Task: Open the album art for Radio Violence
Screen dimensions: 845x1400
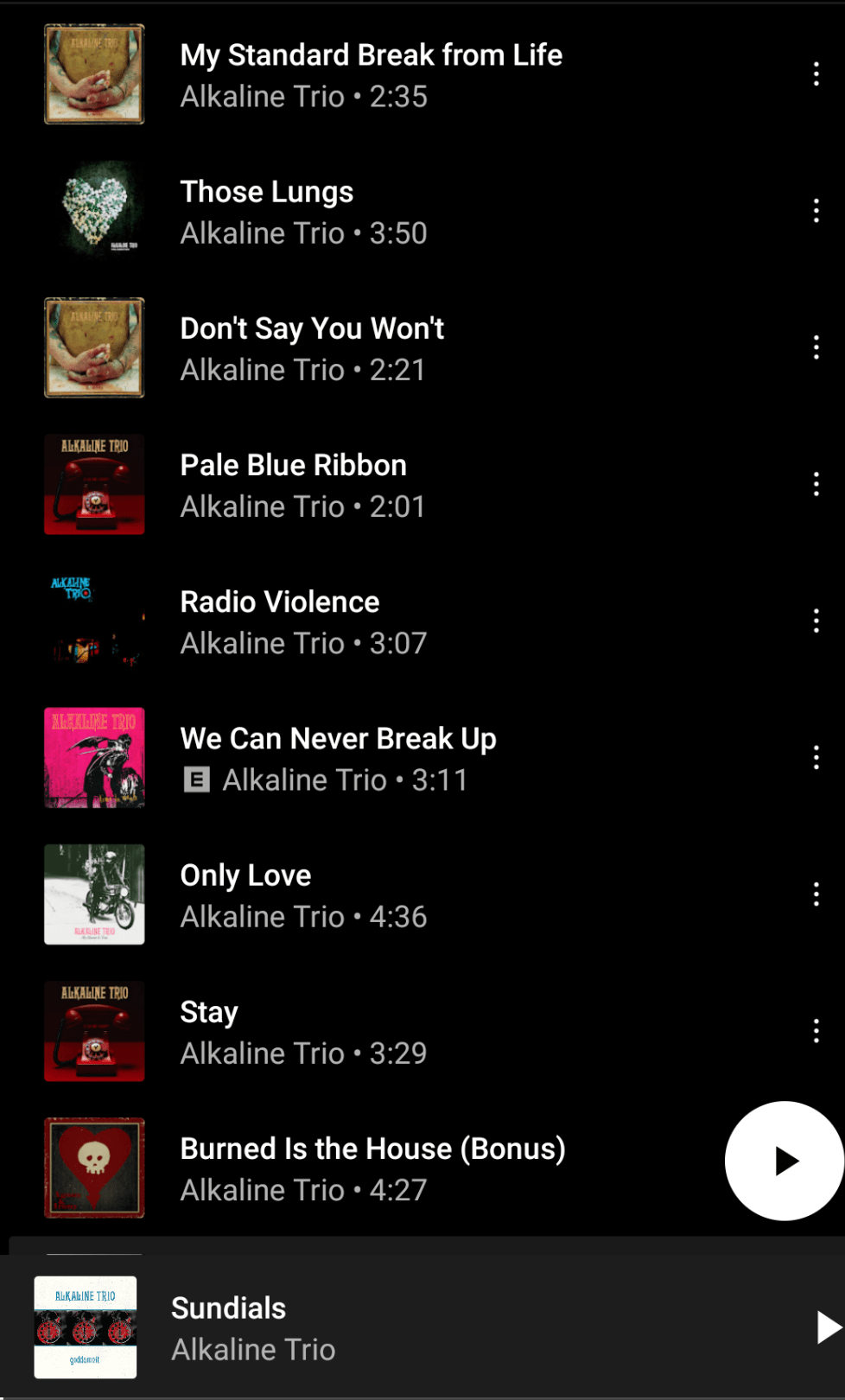Action: 93,620
